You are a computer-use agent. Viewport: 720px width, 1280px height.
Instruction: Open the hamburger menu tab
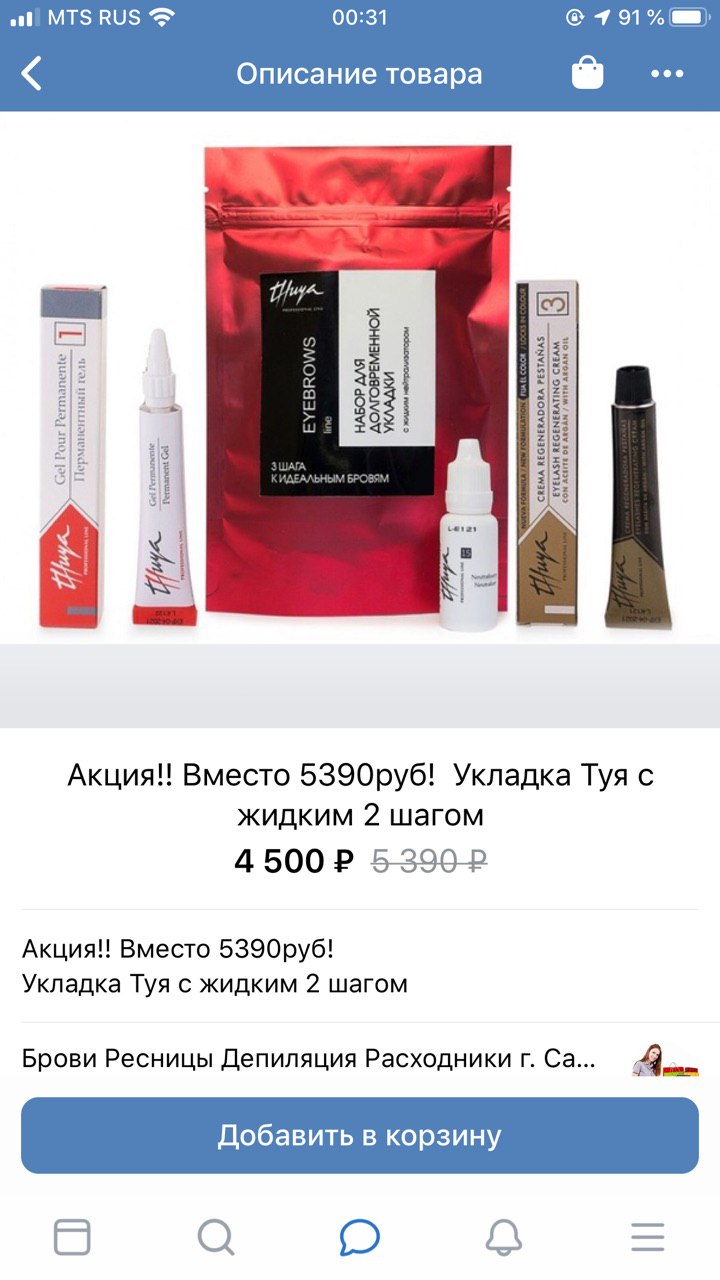(648, 1237)
